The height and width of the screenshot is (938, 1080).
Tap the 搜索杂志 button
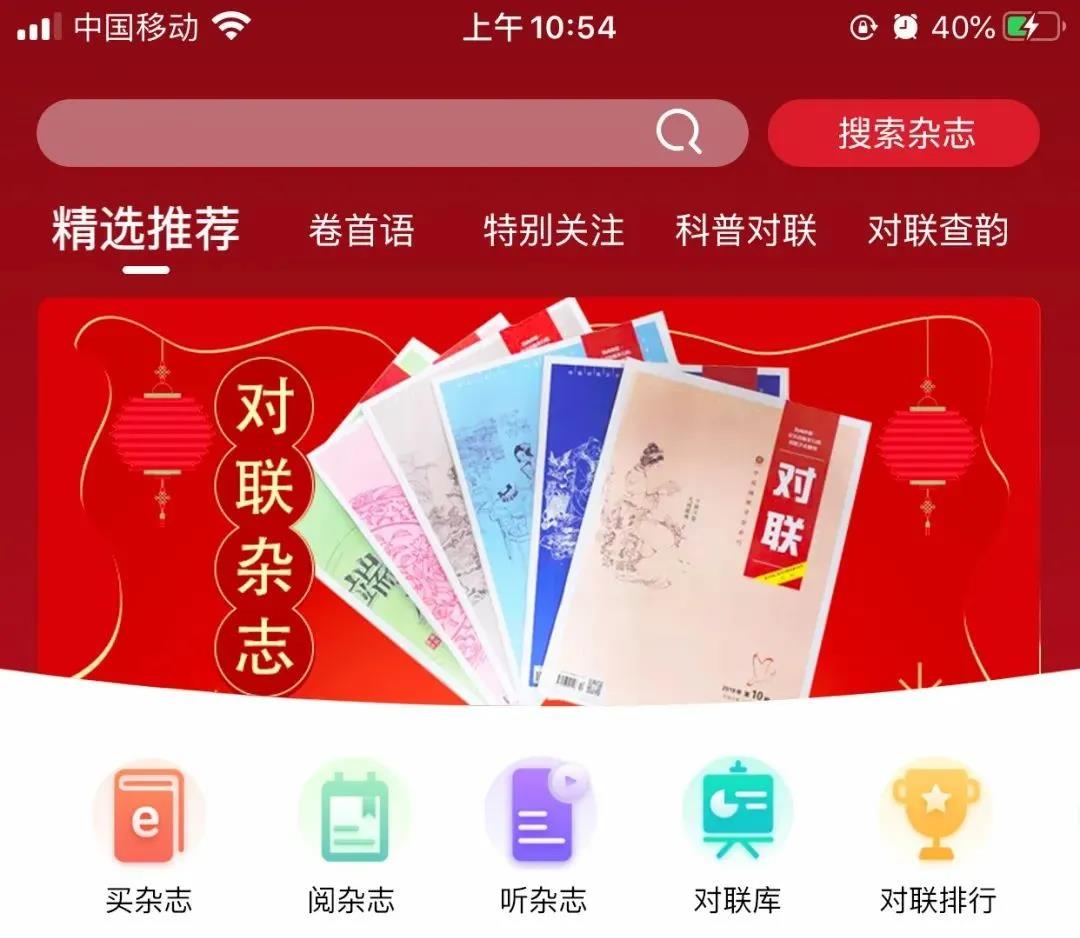(904, 133)
